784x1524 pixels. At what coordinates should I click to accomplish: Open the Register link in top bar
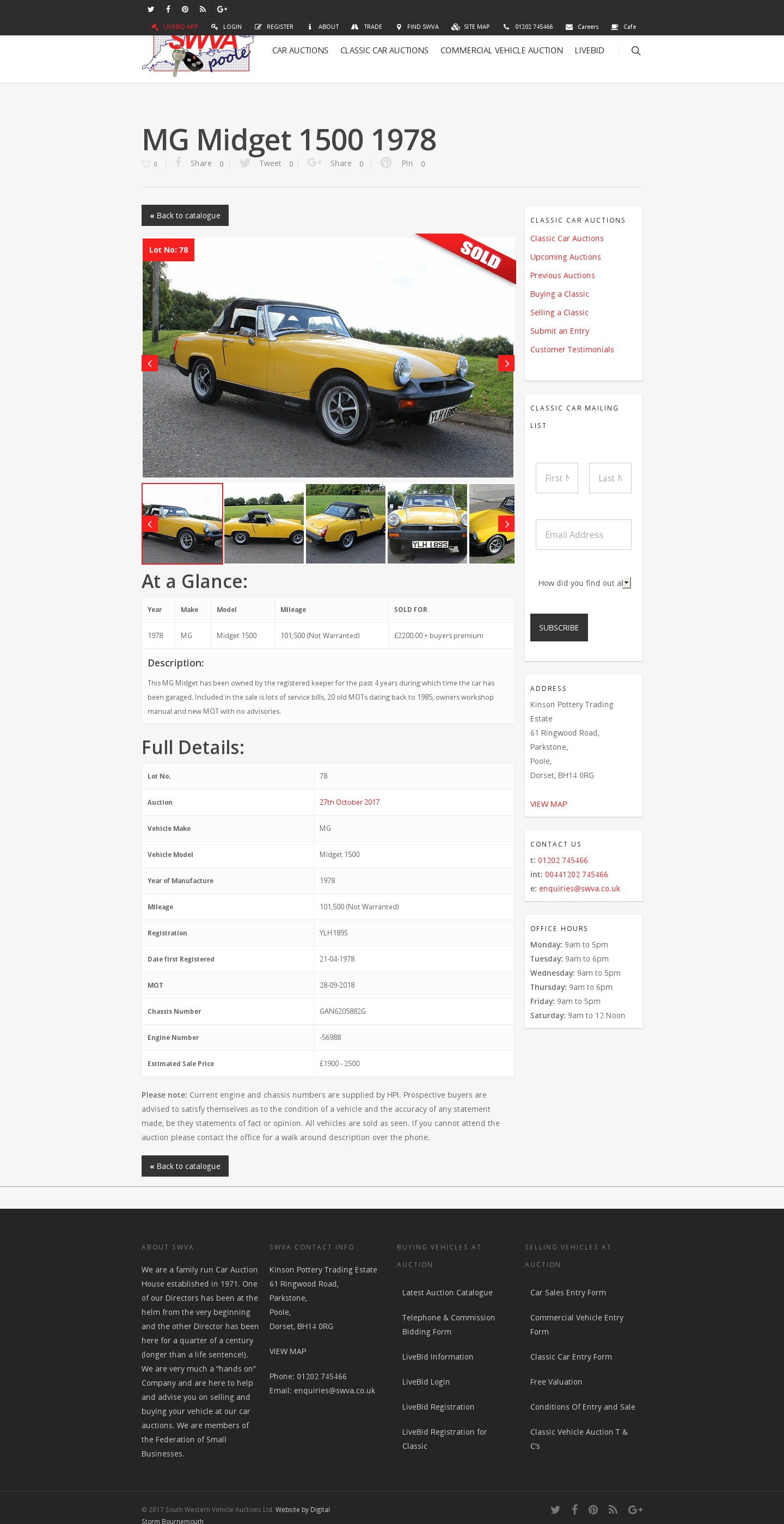click(x=274, y=27)
